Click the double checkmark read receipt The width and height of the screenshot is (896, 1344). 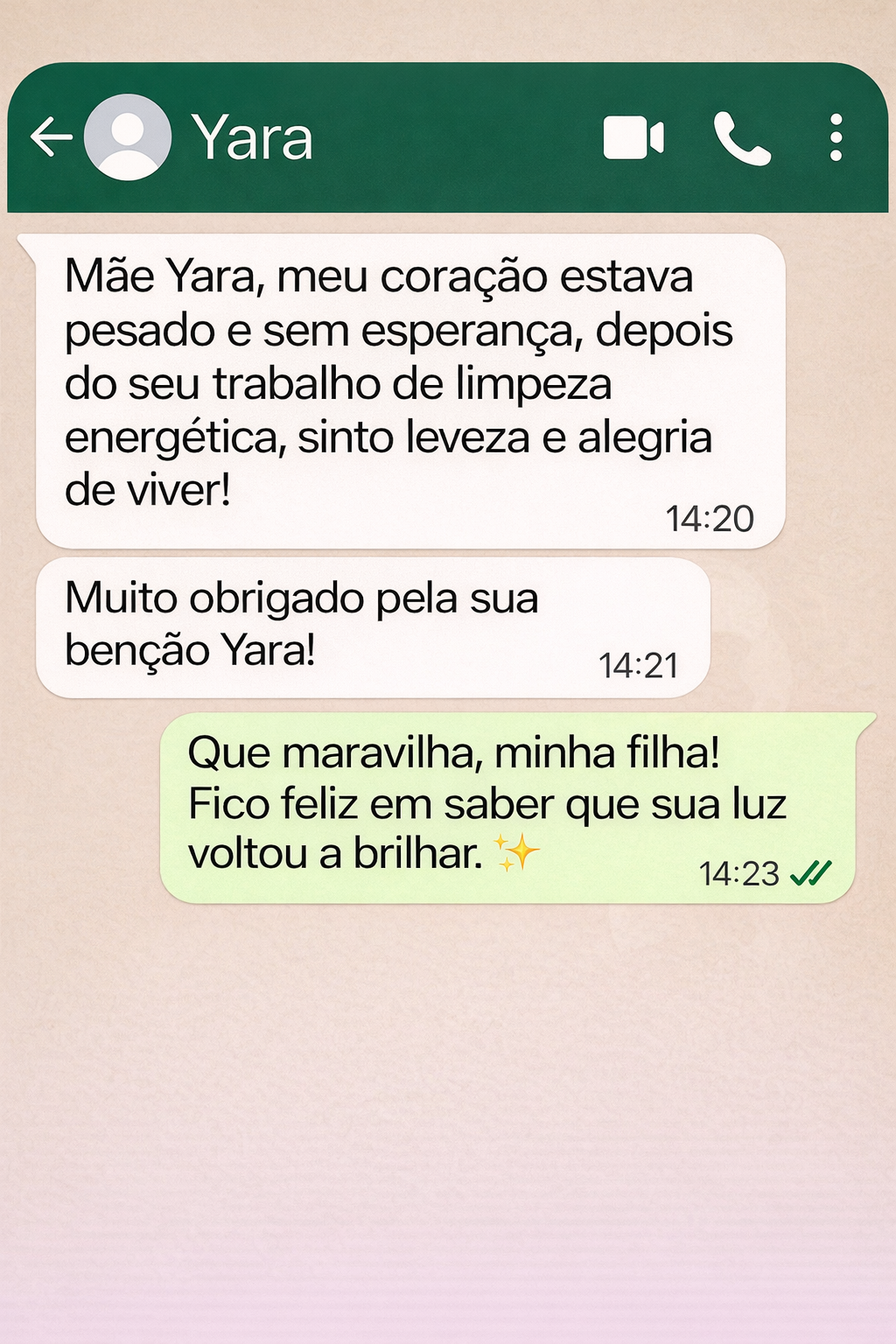pos(811,871)
